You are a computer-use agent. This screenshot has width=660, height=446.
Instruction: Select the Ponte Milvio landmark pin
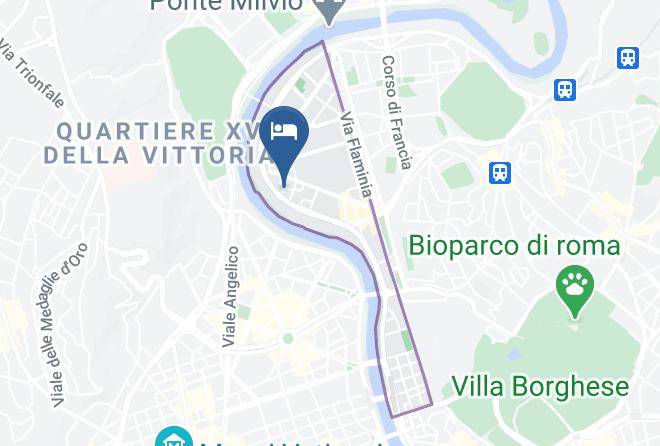[327, 10]
